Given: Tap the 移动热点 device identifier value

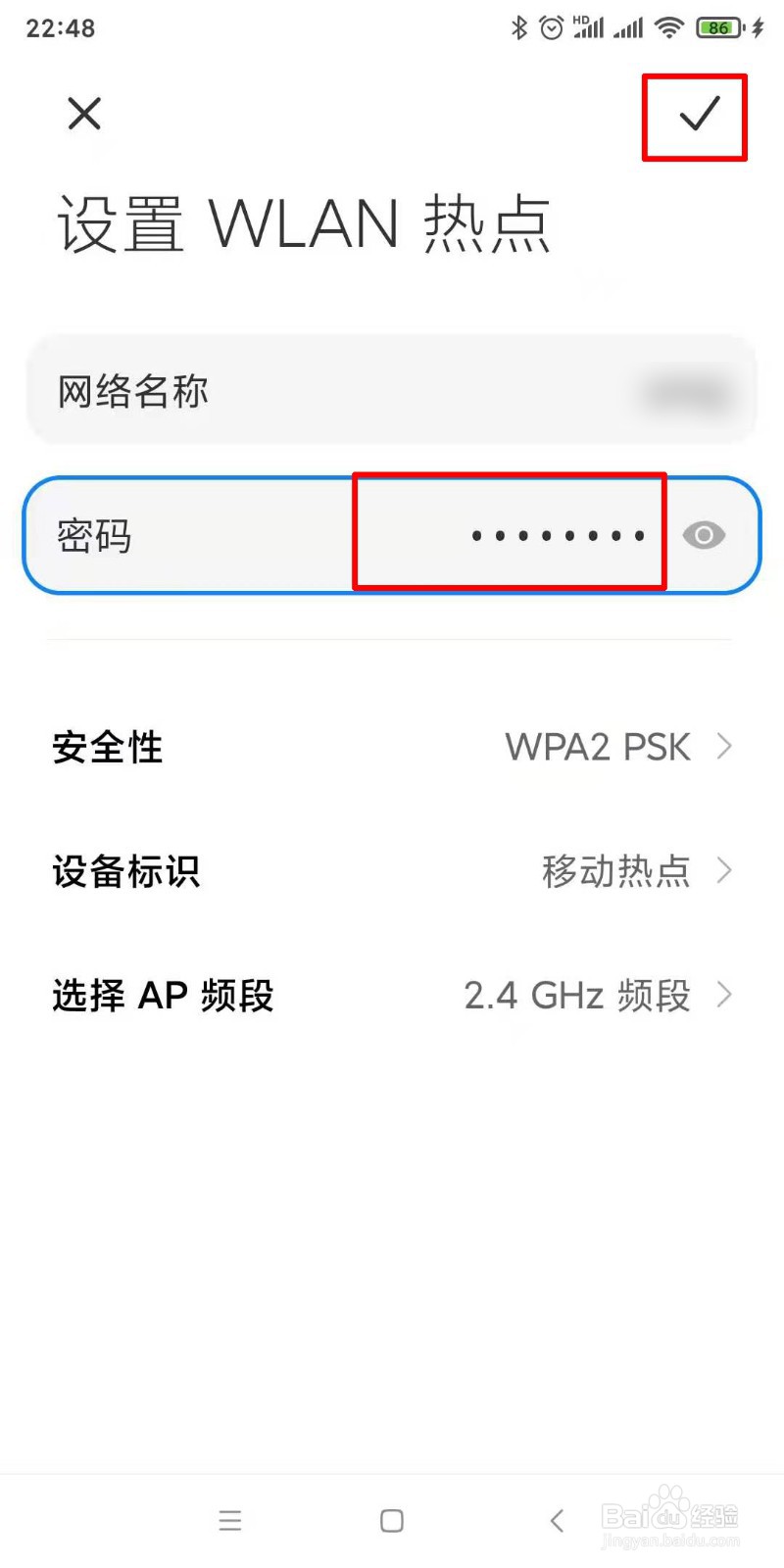Looking at the screenshot, I should click(x=615, y=871).
